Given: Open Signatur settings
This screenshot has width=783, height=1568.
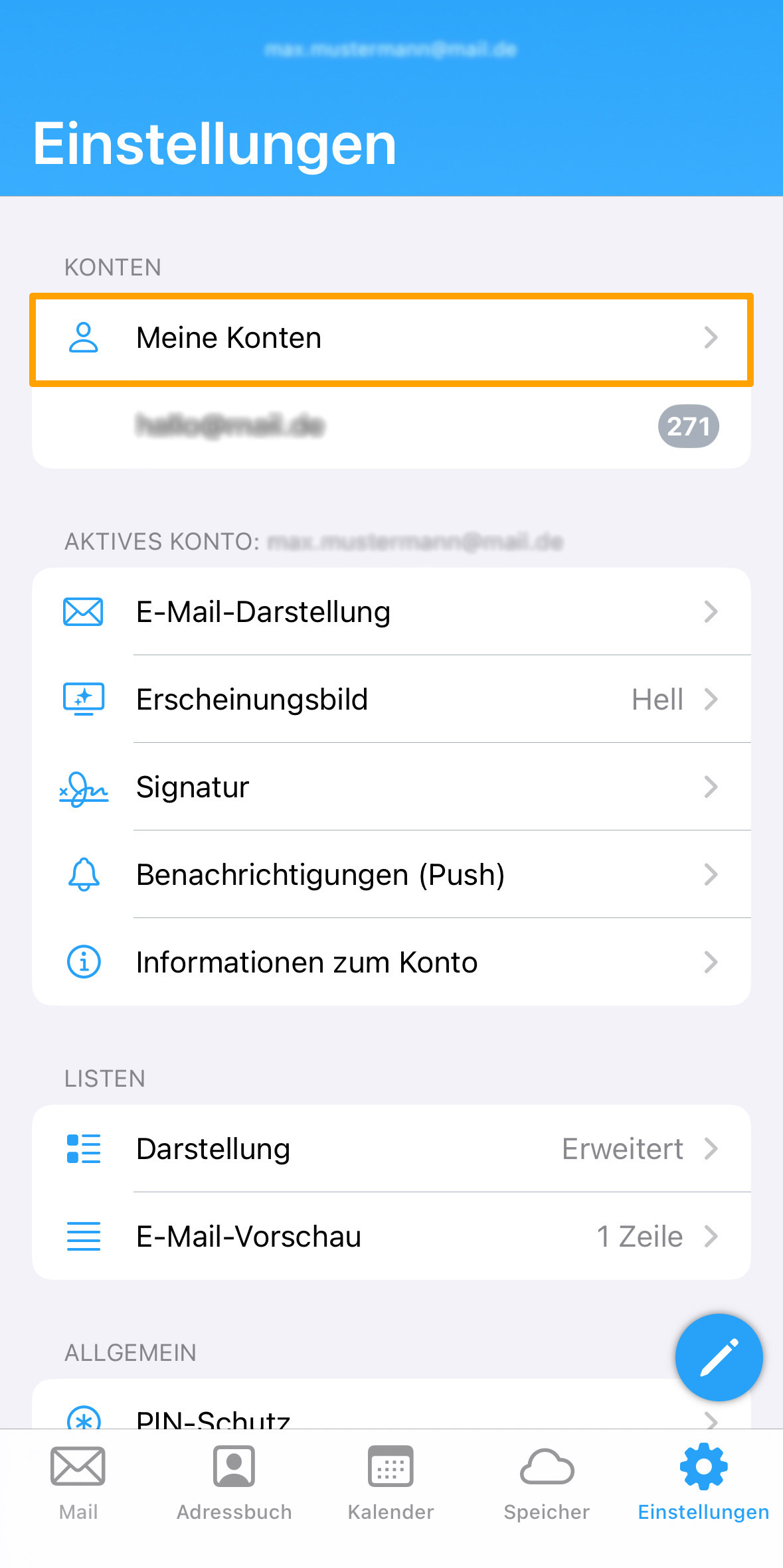Looking at the screenshot, I should point(391,787).
